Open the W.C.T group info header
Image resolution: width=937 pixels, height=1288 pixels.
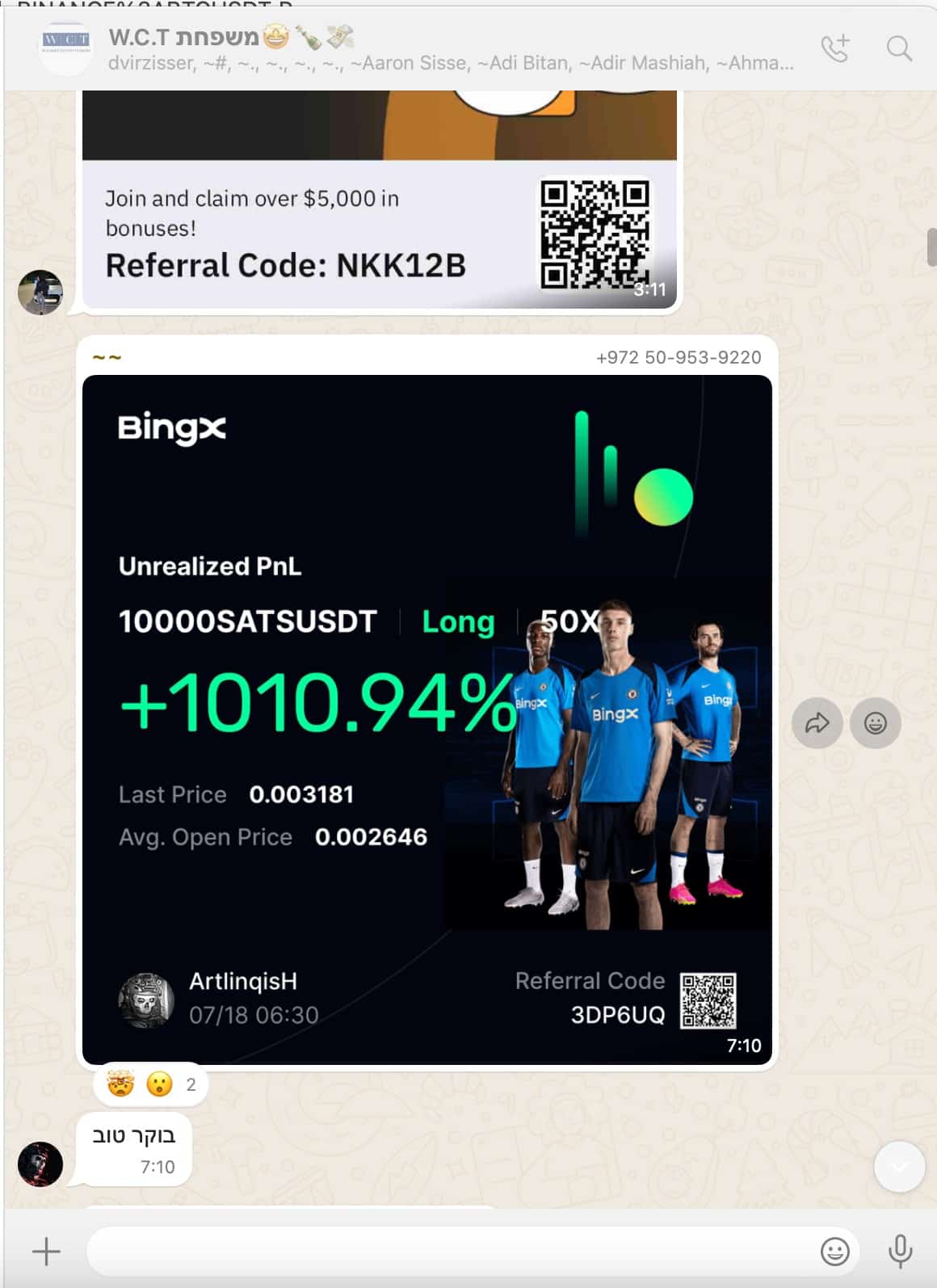coord(404,48)
